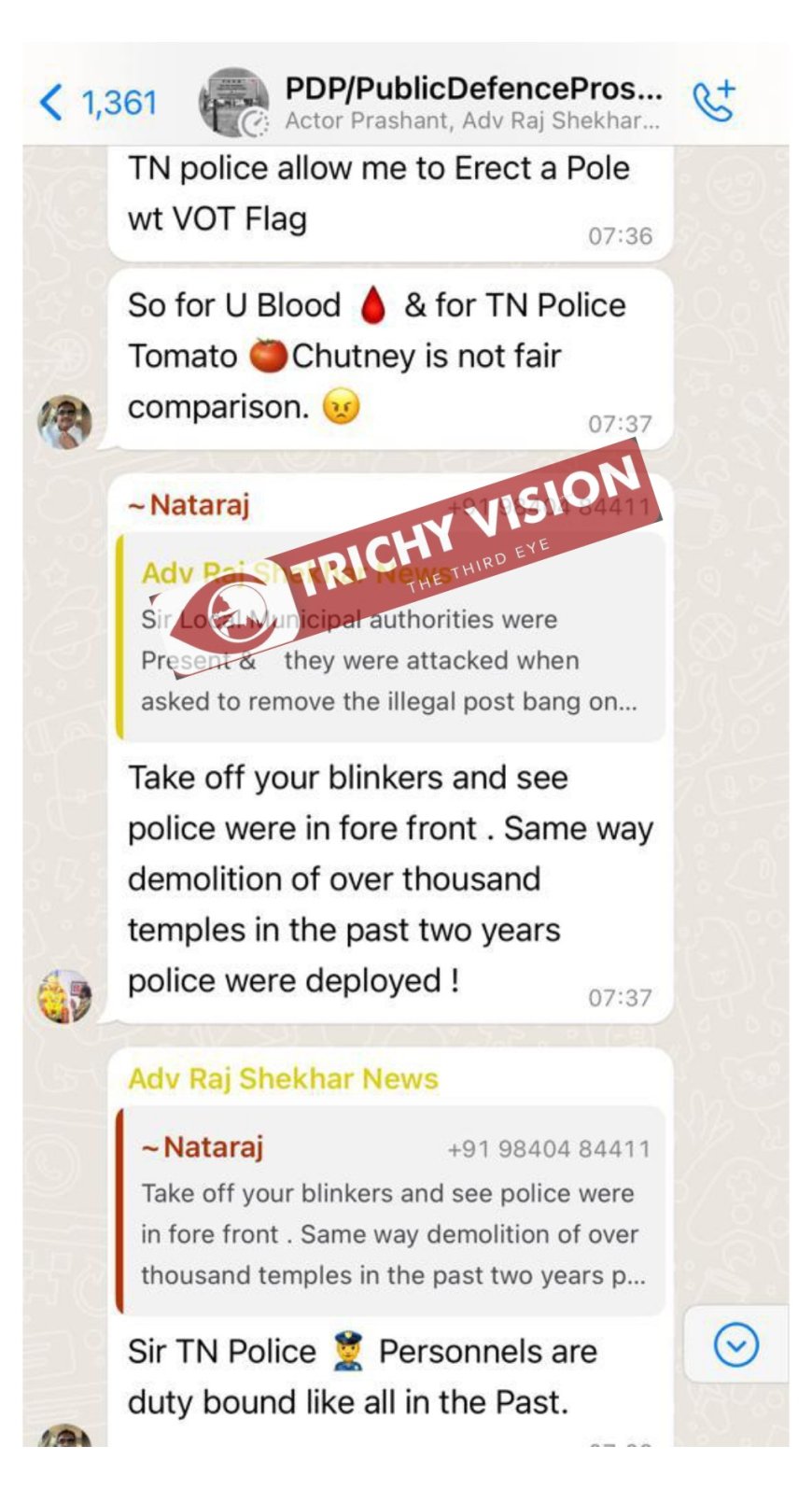Viewport: 812px width, 1489px height.
Task: View the group profile picture
Action: tap(234, 102)
